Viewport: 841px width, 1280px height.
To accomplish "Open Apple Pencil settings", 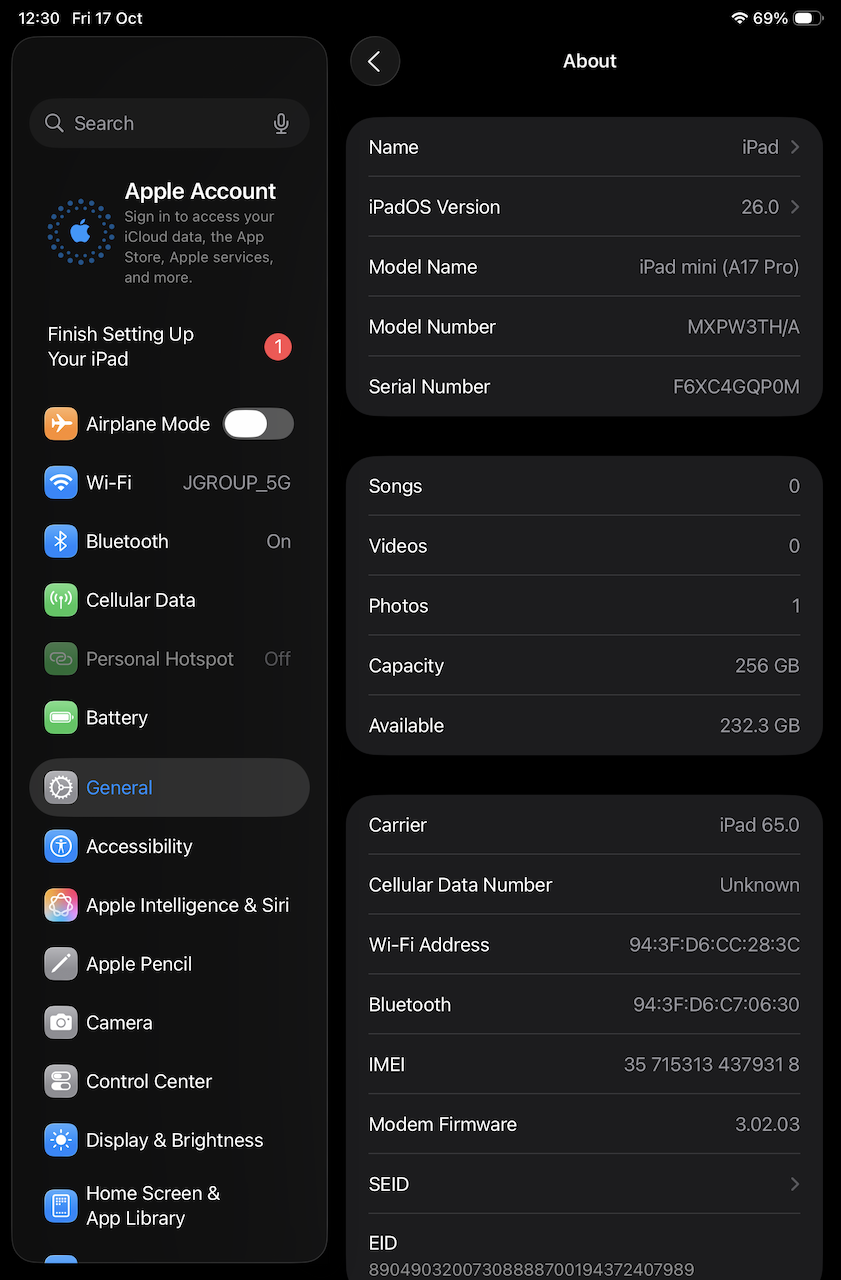I will pyautogui.click(x=170, y=964).
